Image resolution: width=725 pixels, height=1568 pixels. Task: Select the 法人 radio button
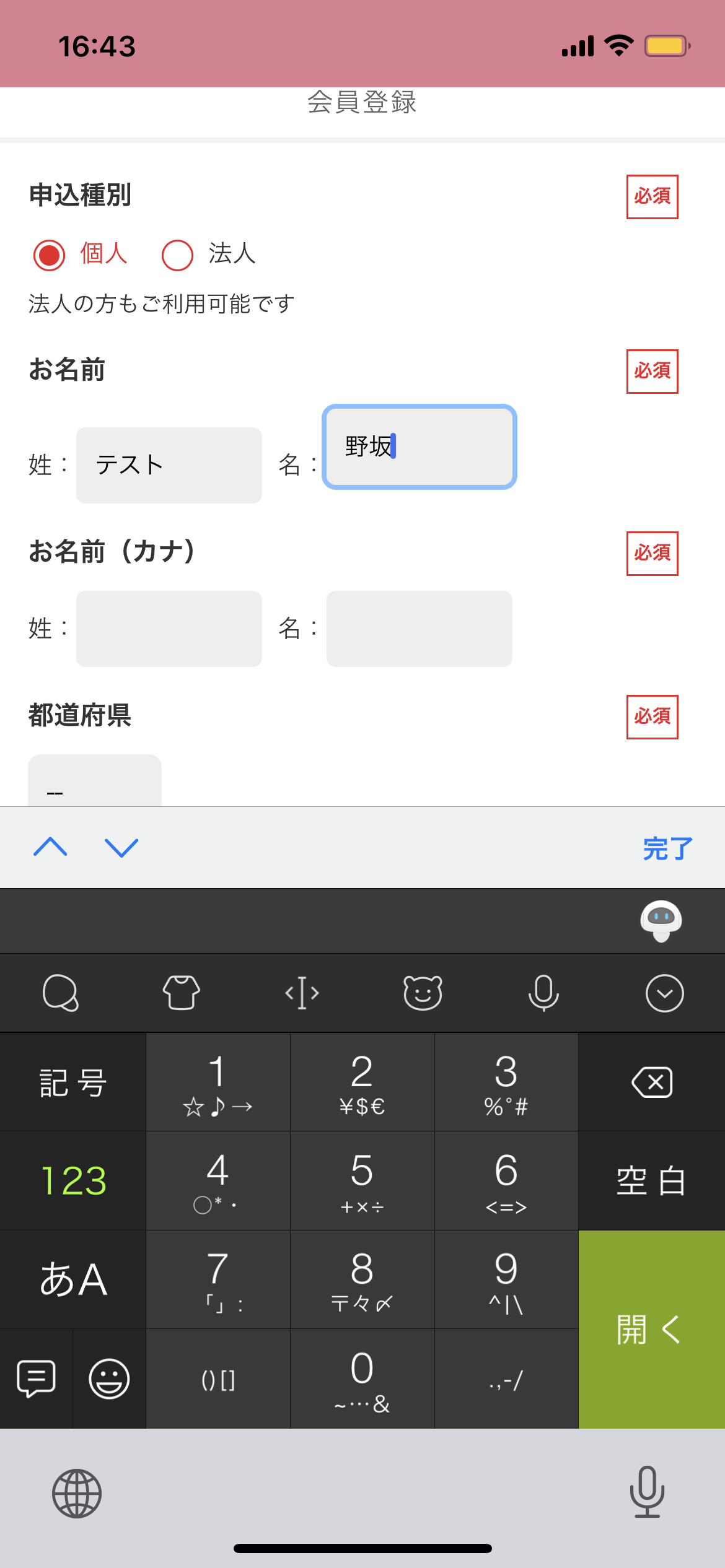(x=177, y=255)
